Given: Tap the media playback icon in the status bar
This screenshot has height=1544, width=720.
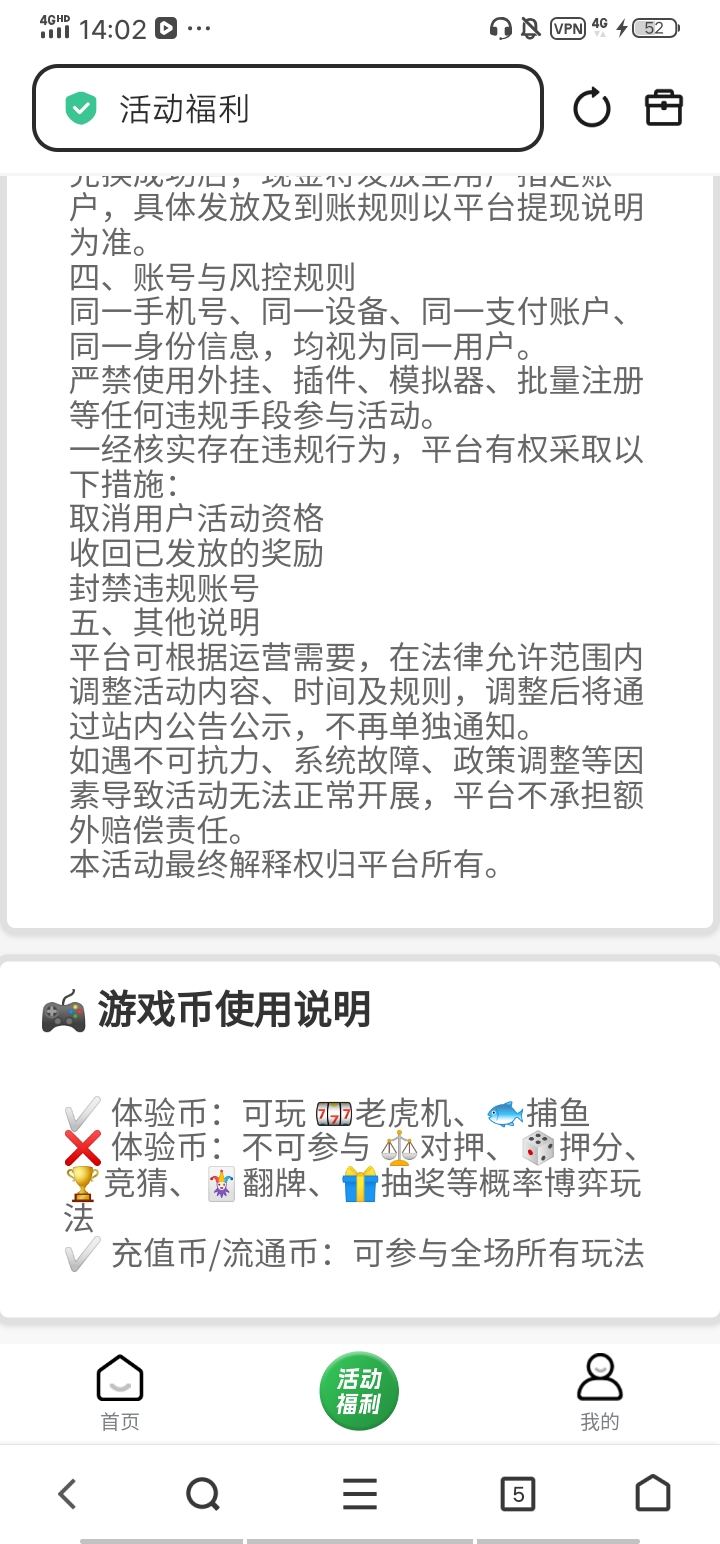Looking at the screenshot, I should click(166, 29).
